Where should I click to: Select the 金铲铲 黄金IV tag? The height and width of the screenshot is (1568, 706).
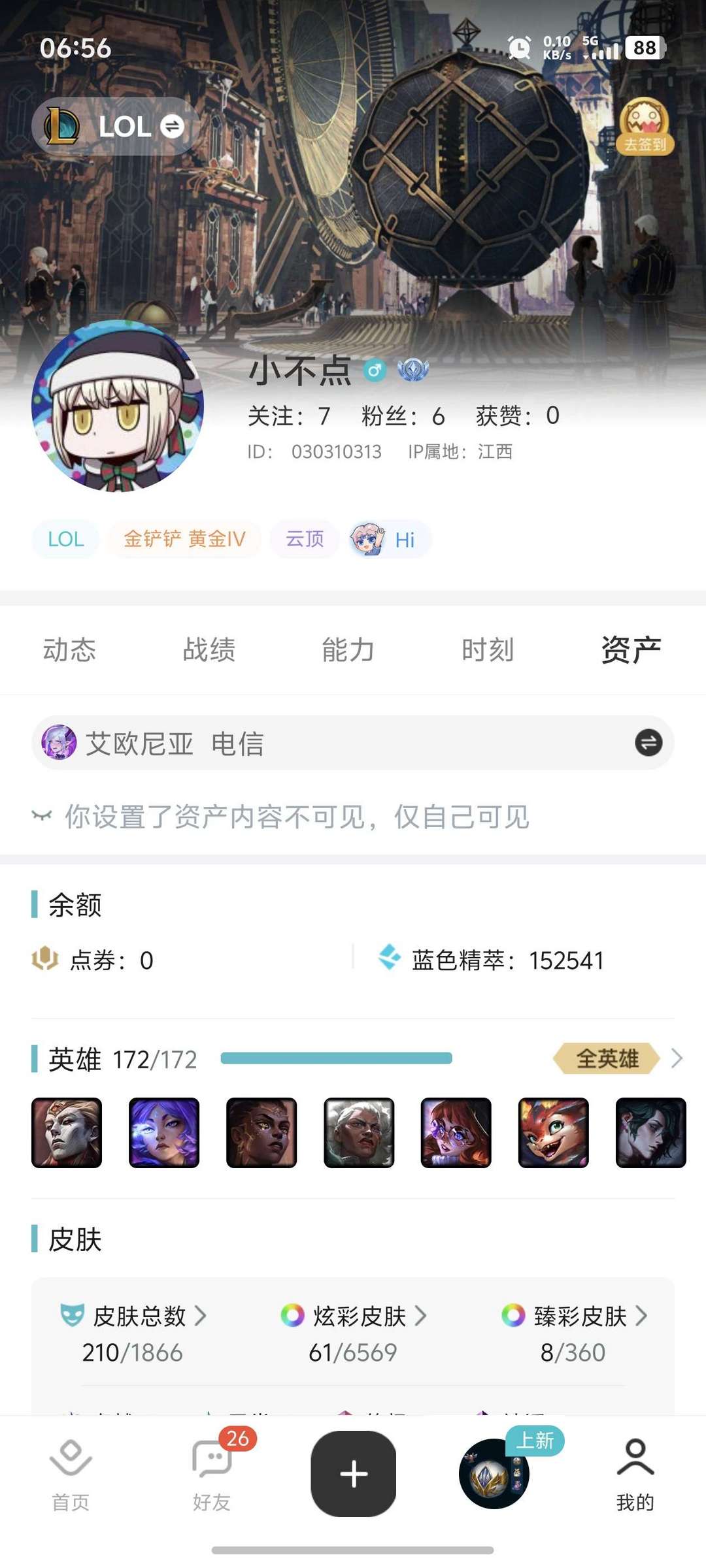pos(184,540)
